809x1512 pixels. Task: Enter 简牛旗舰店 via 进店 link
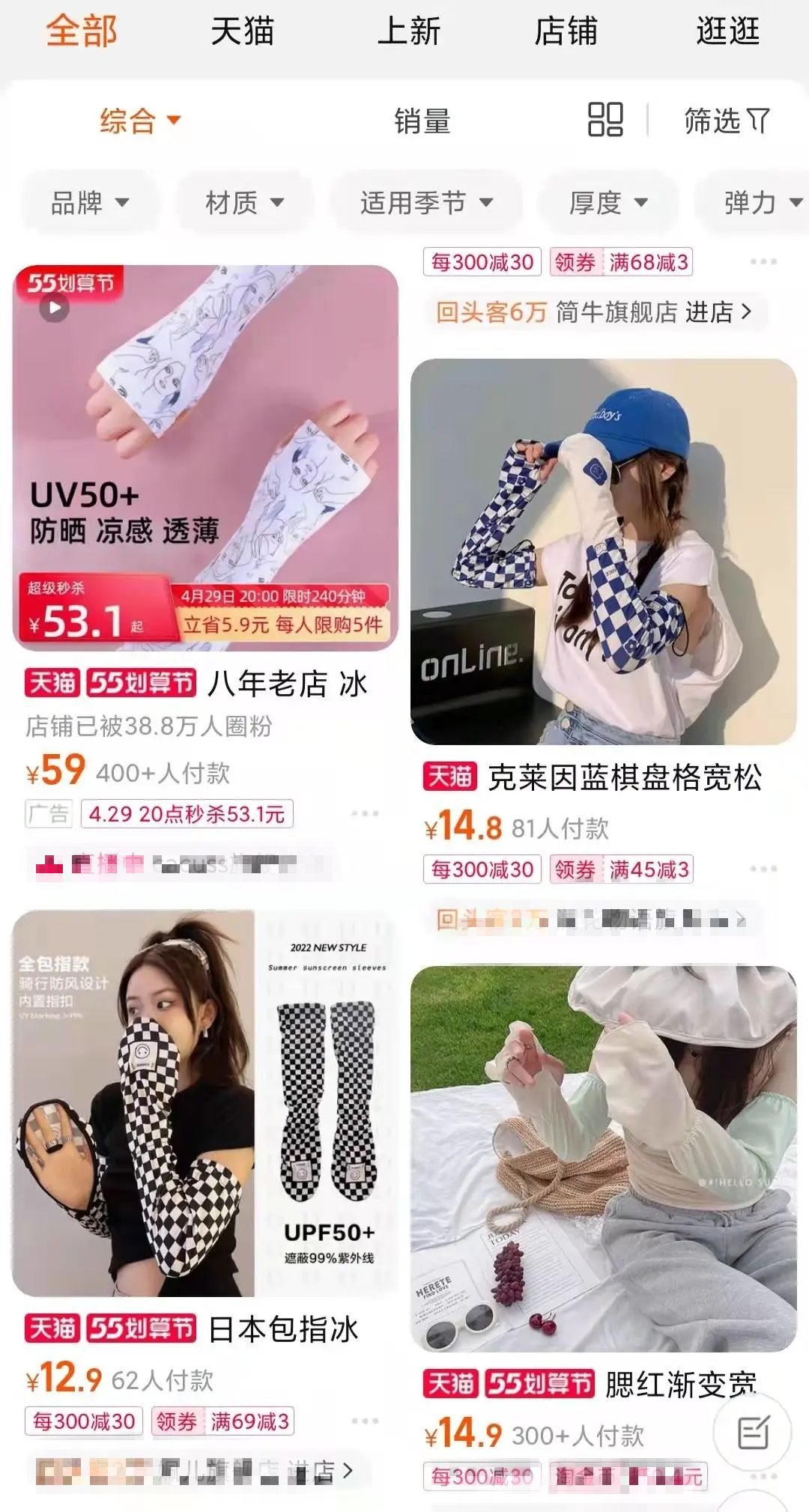coord(718,312)
